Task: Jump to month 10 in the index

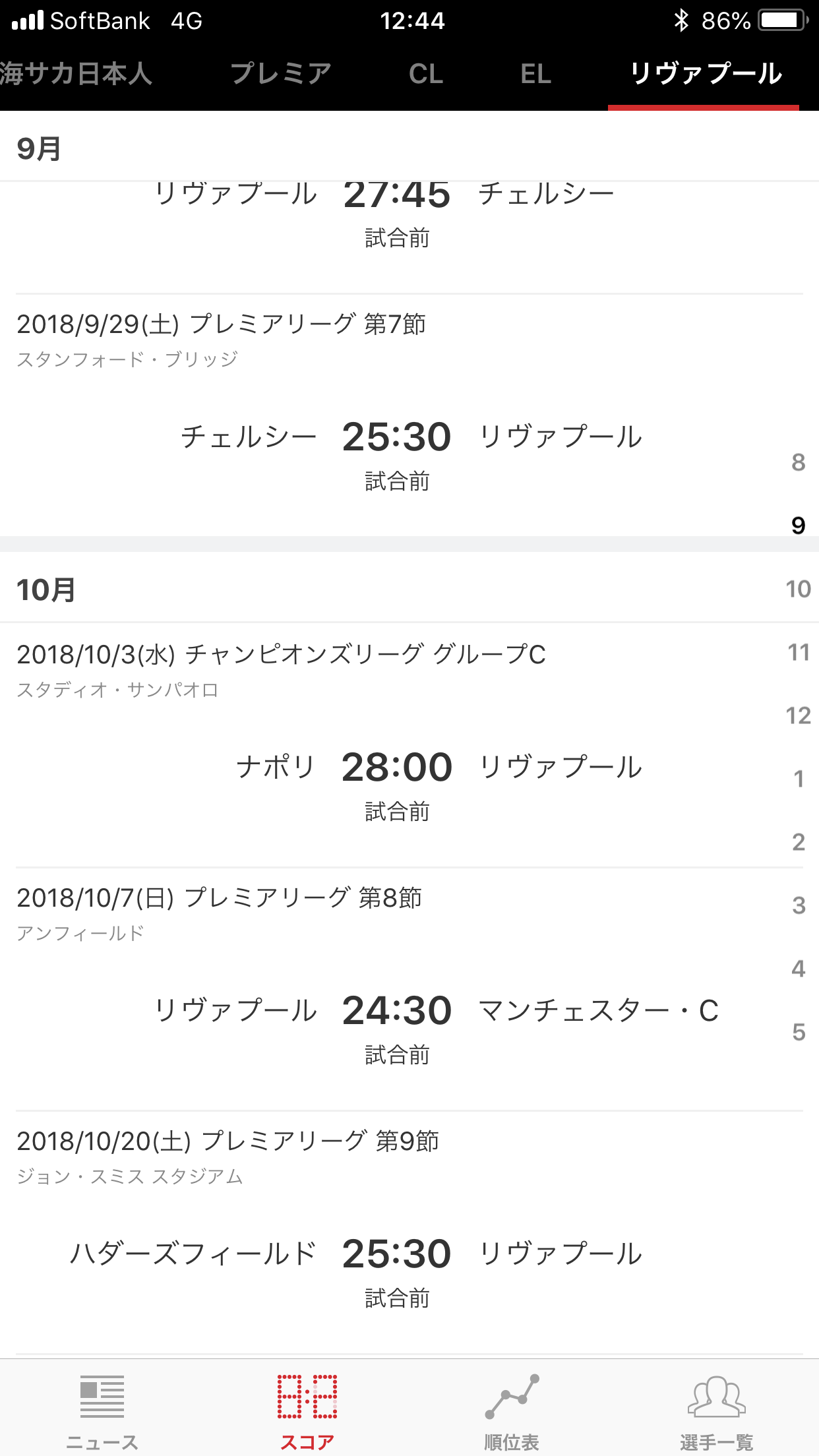Action: [x=798, y=589]
